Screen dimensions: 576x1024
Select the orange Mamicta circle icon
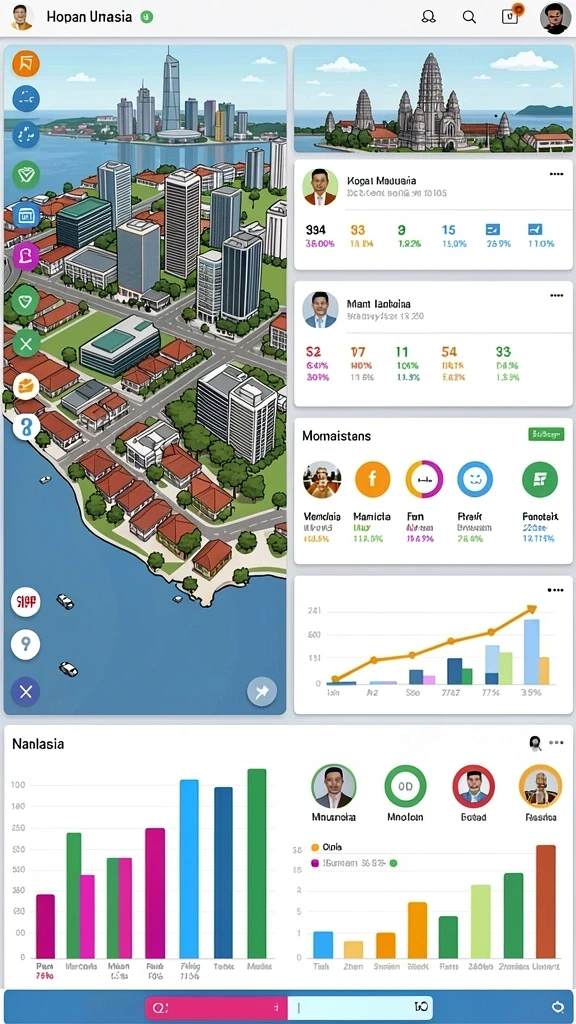click(x=372, y=479)
